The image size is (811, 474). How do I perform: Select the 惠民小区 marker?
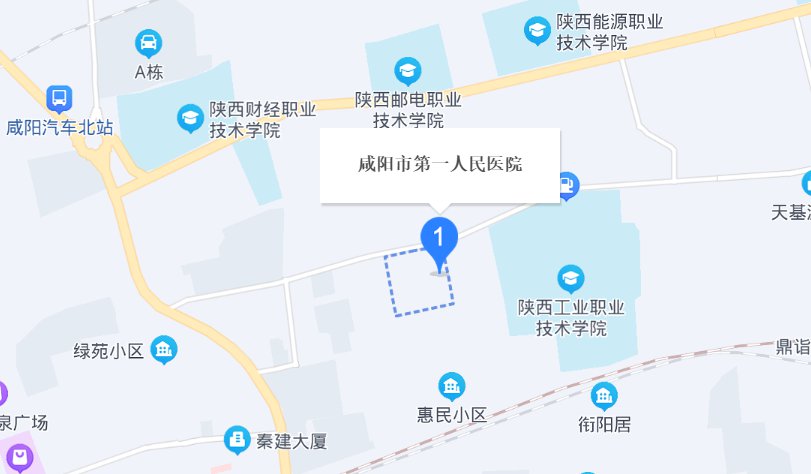tap(452, 385)
